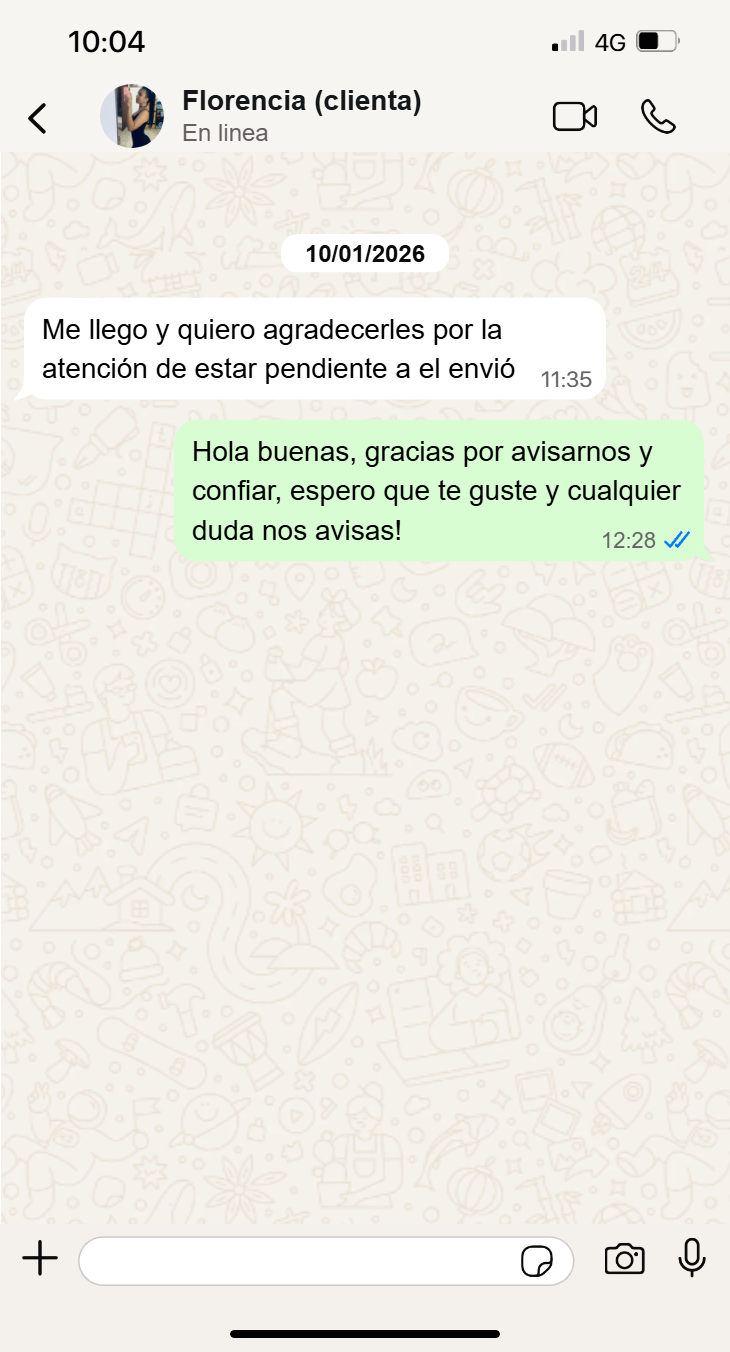Screen dimensions: 730x1352
Task: Record a voice message with the microphone
Action: [692, 1258]
